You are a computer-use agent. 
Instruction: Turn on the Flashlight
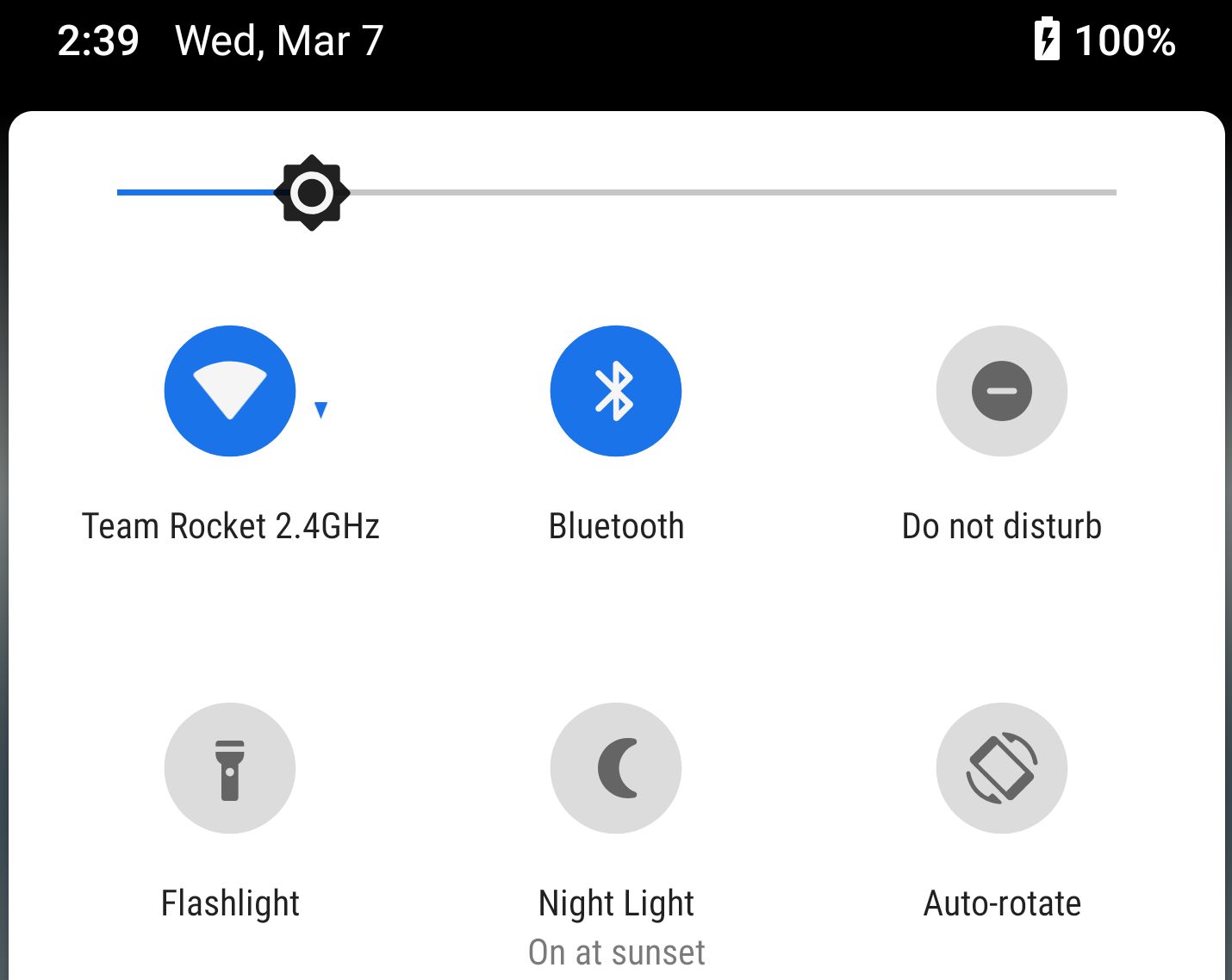pyautogui.click(x=230, y=768)
